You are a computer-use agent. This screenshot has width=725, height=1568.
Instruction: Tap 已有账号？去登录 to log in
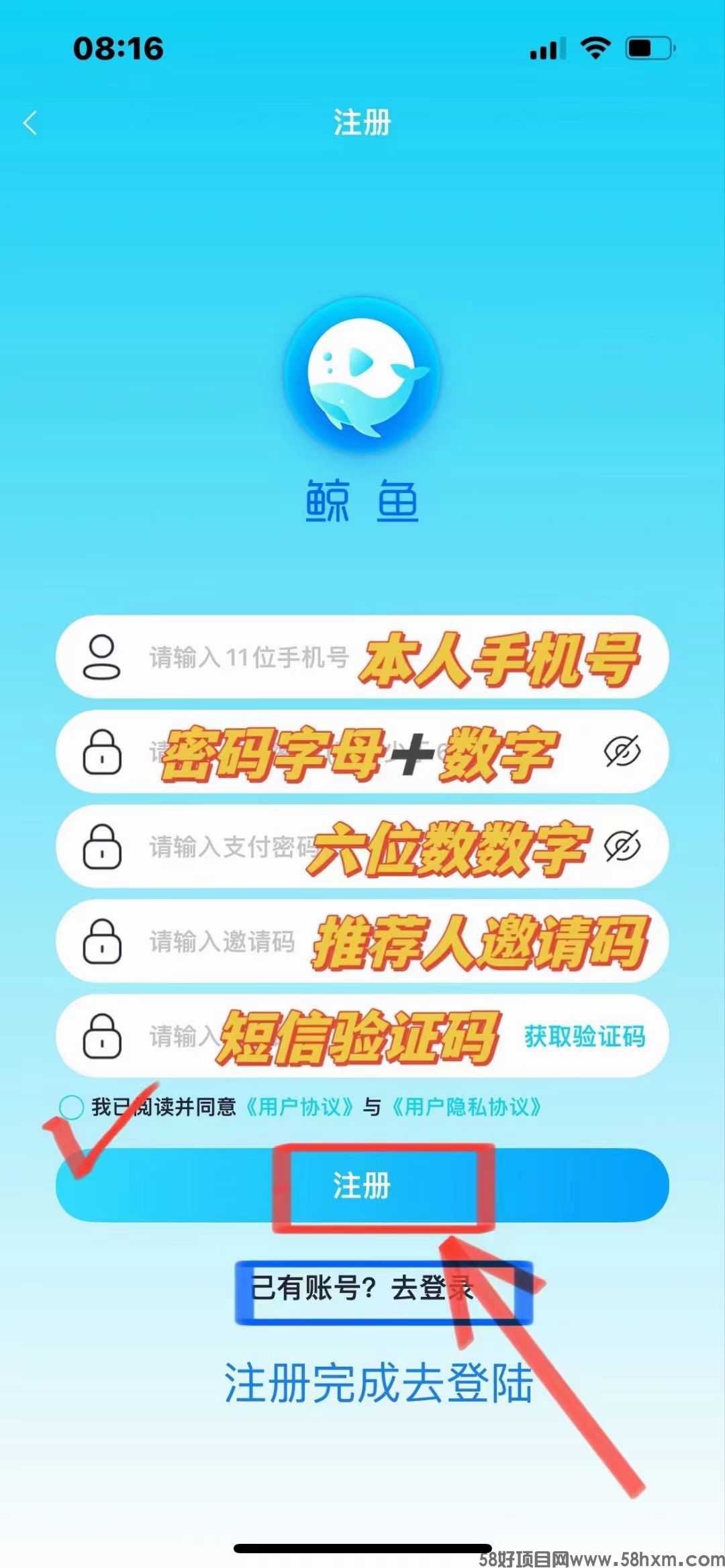362,1289
